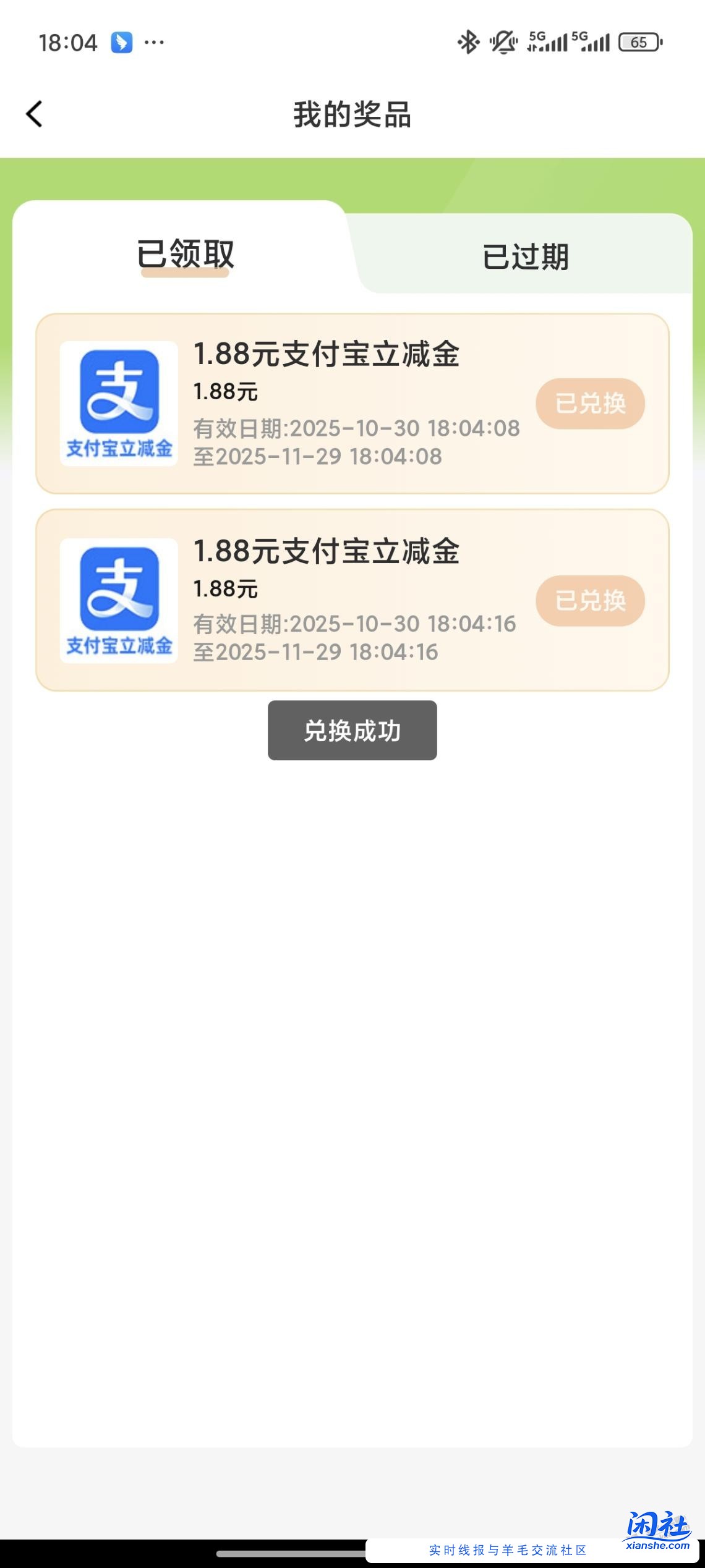
Task: Open the Alipay logo on the second prize card
Action: click(x=120, y=601)
